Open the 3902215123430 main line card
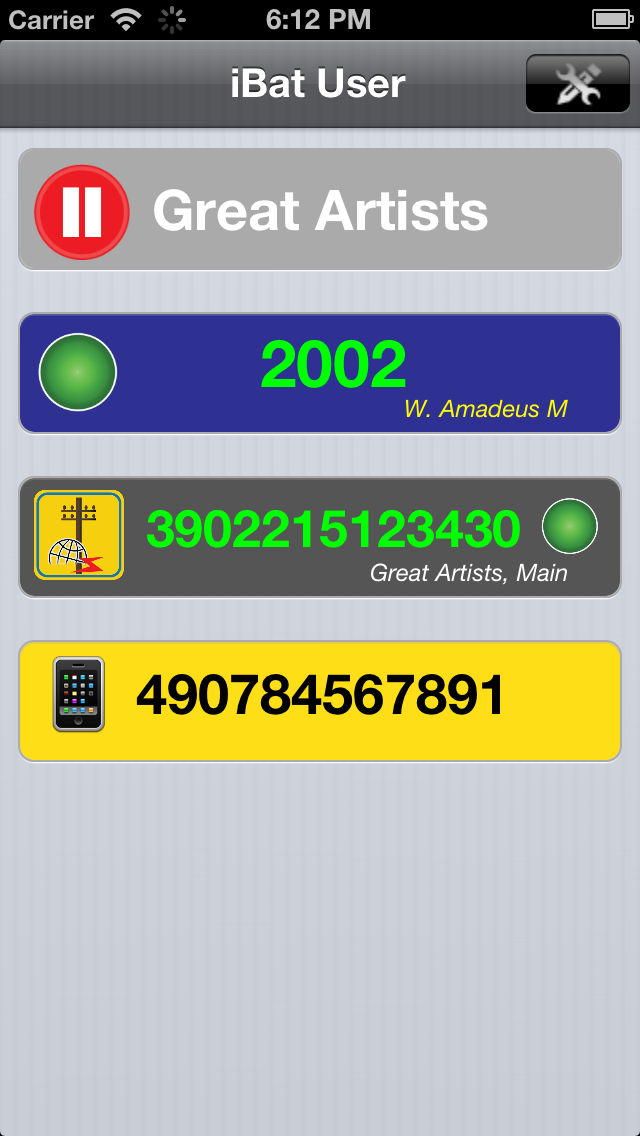This screenshot has width=640, height=1136. [x=320, y=537]
